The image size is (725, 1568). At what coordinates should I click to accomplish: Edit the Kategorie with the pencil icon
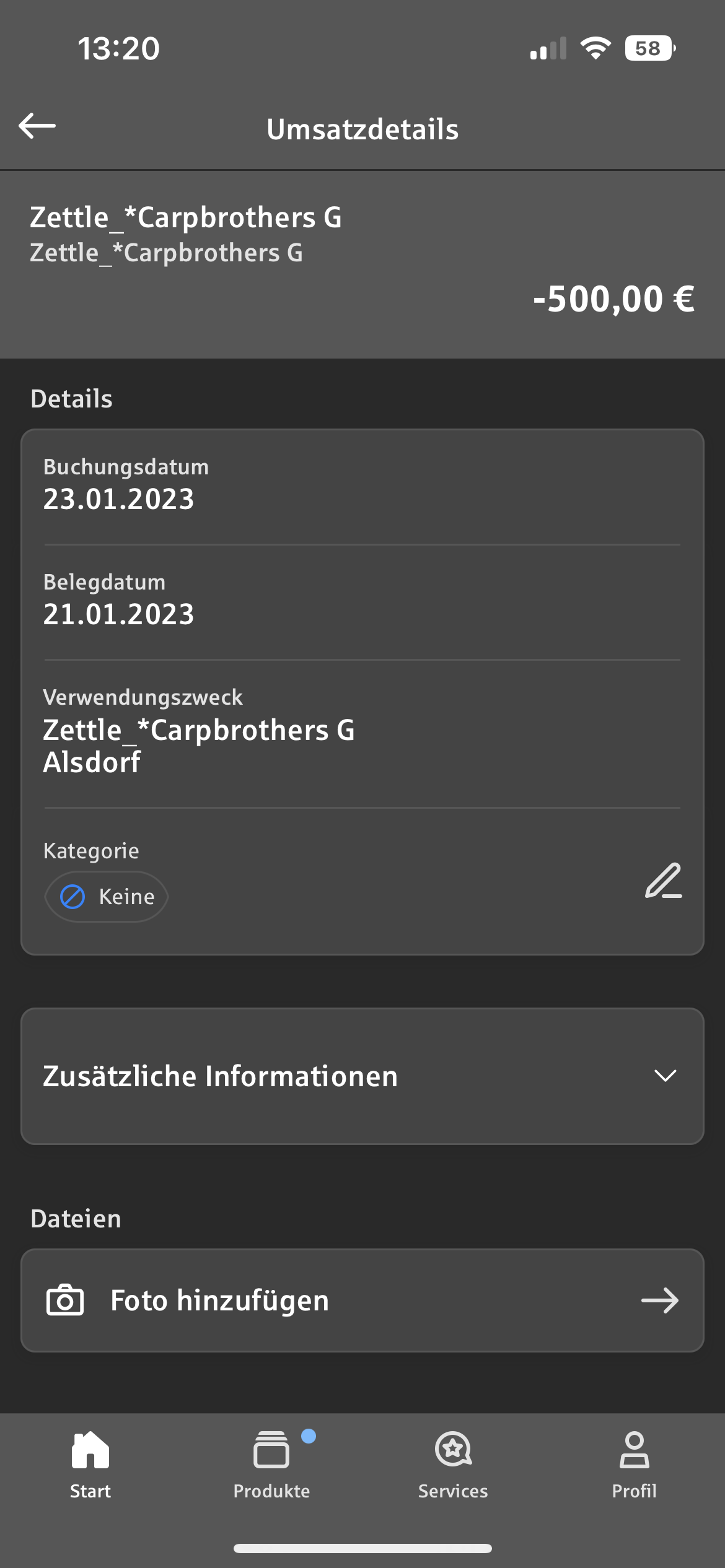[x=663, y=880]
